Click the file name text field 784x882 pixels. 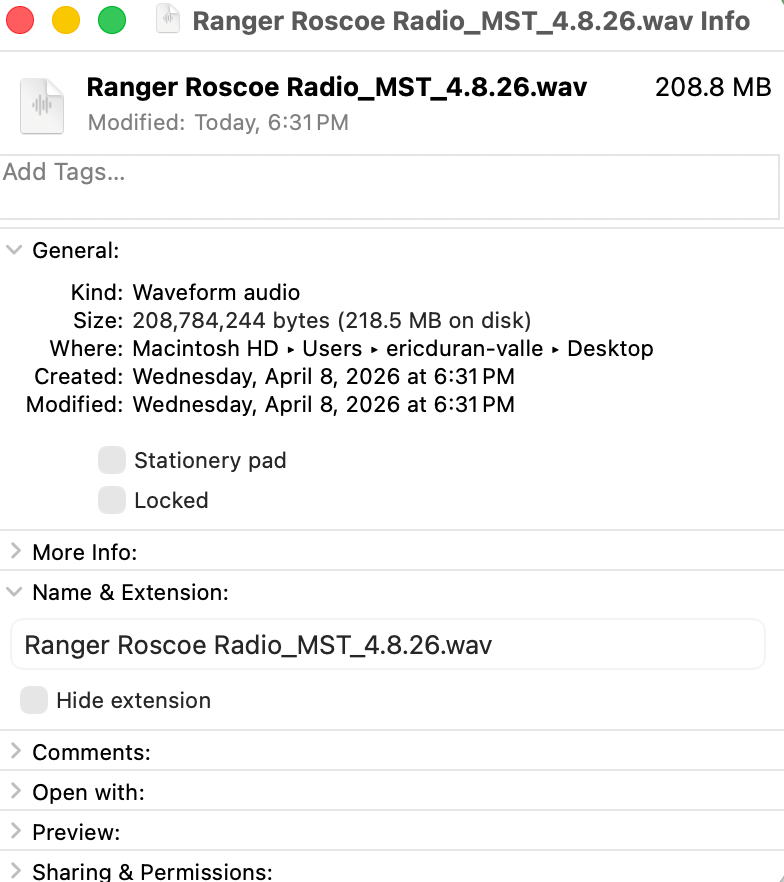[387, 645]
